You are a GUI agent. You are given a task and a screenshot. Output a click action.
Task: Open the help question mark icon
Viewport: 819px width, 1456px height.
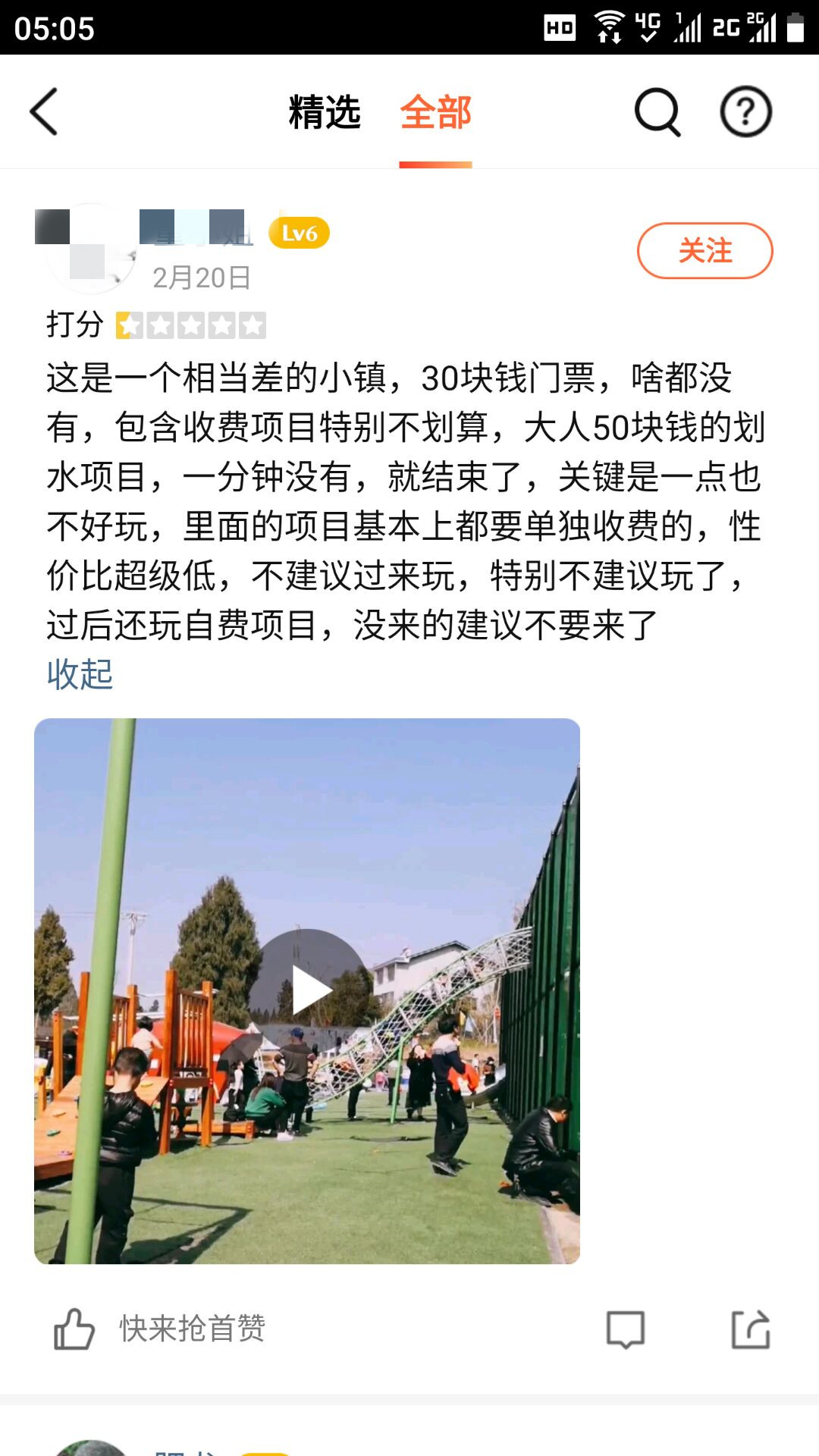[745, 112]
